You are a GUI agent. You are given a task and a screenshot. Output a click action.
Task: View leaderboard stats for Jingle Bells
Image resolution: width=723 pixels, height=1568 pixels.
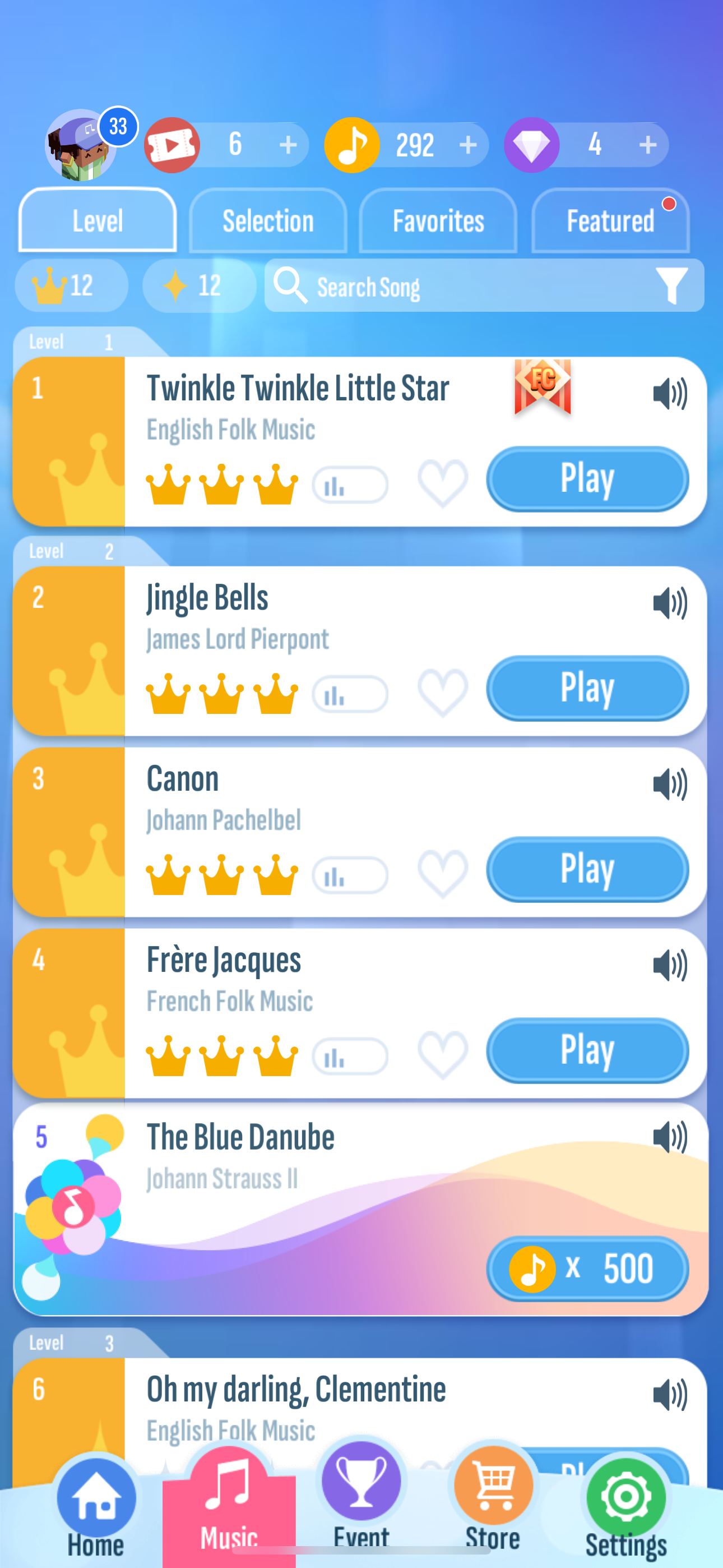tap(350, 694)
